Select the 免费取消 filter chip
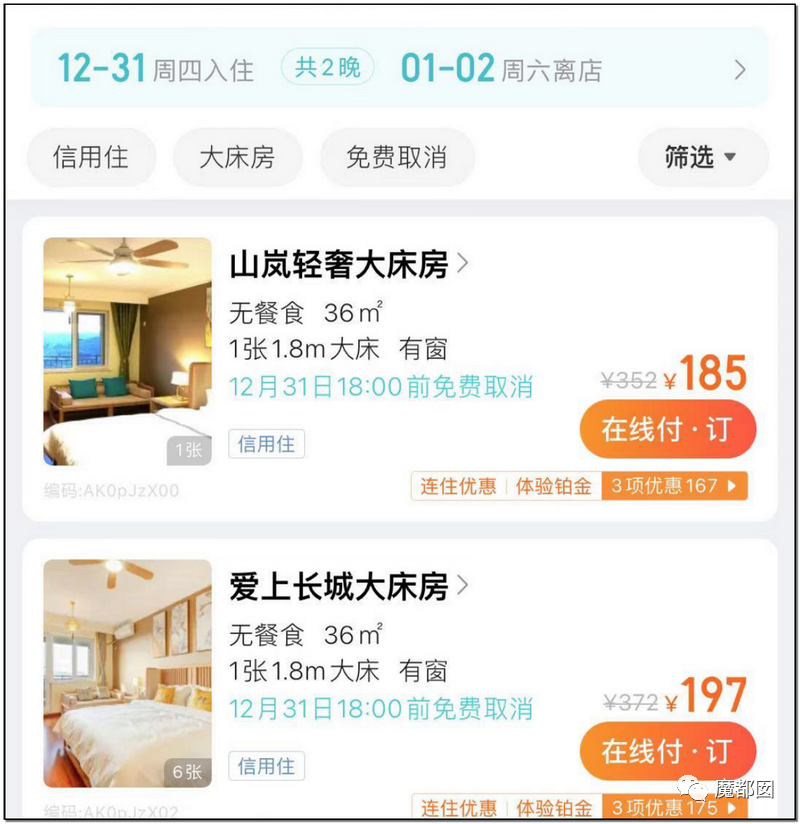The image size is (800, 824). pyautogui.click(x=396, y=157)
